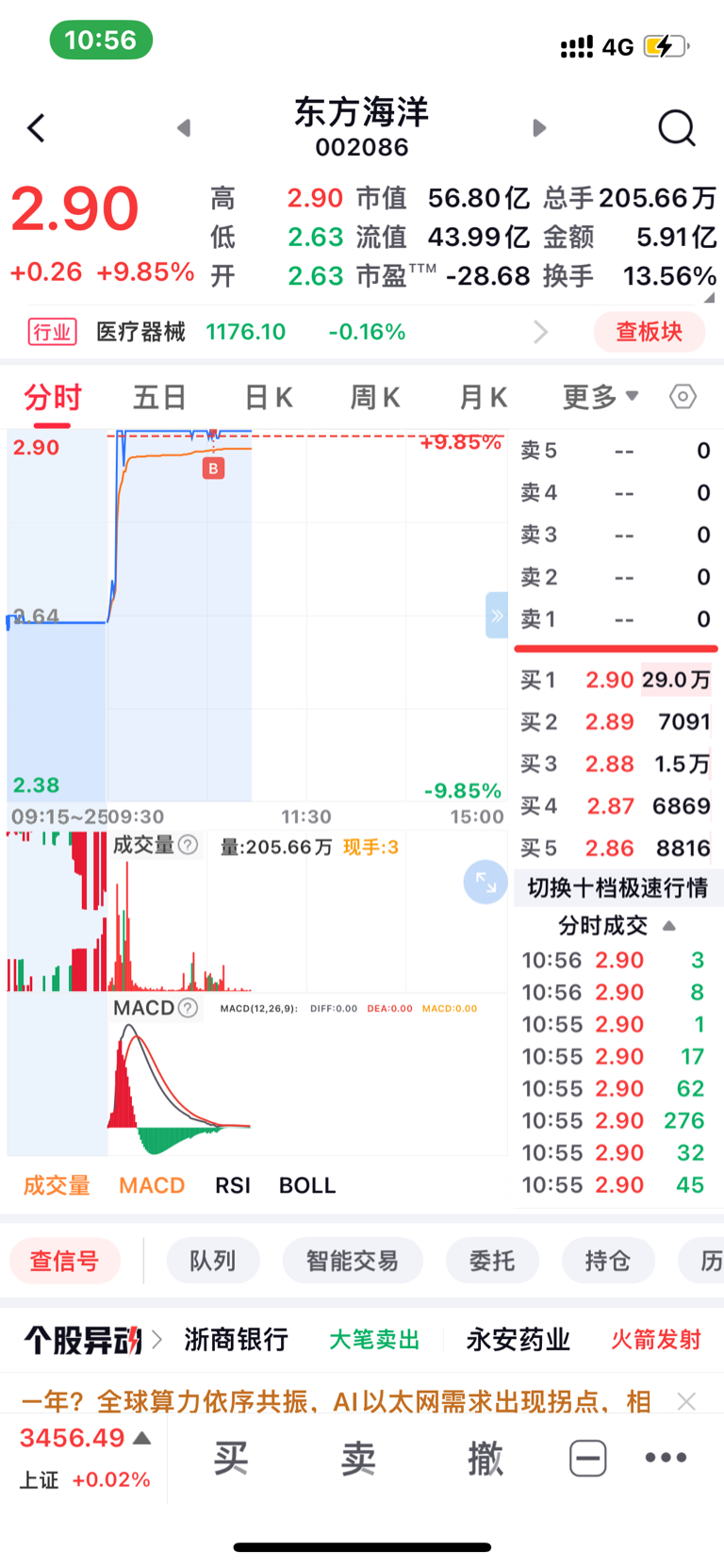This screenshot has width=724, height=1568.
Task: Select the 月K chart tab
Action: tap(483, 398)
